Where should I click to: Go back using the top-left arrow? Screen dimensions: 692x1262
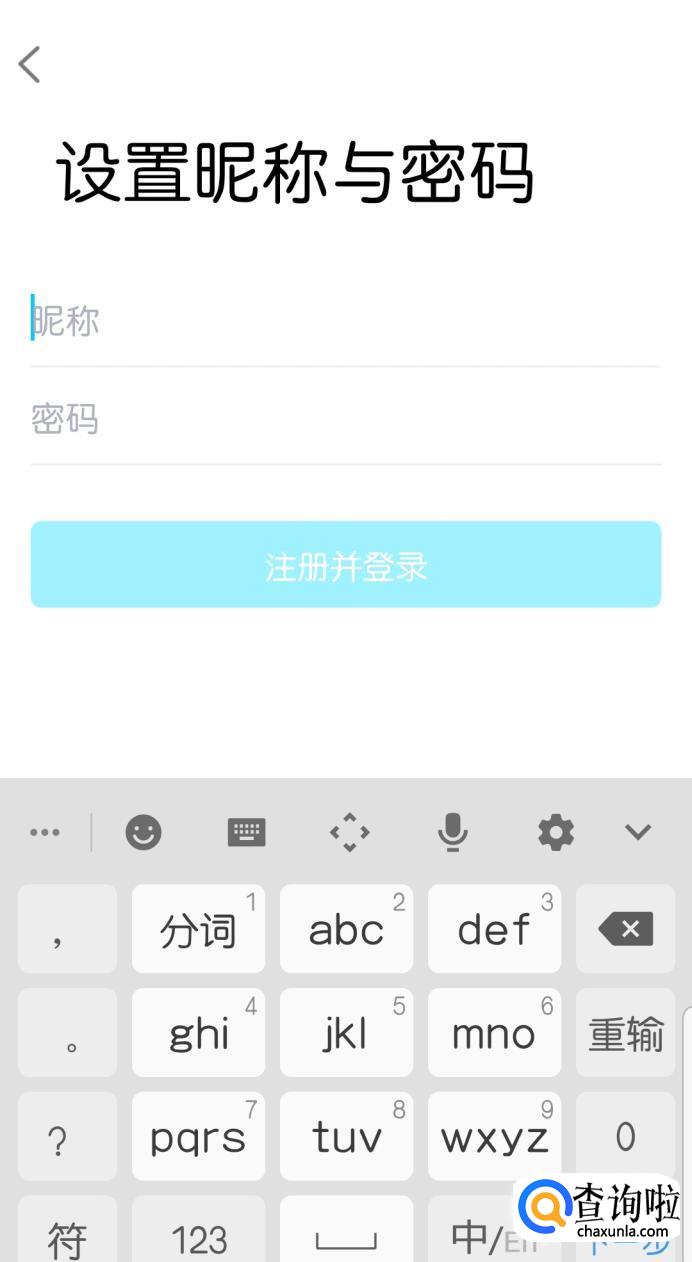30,65
